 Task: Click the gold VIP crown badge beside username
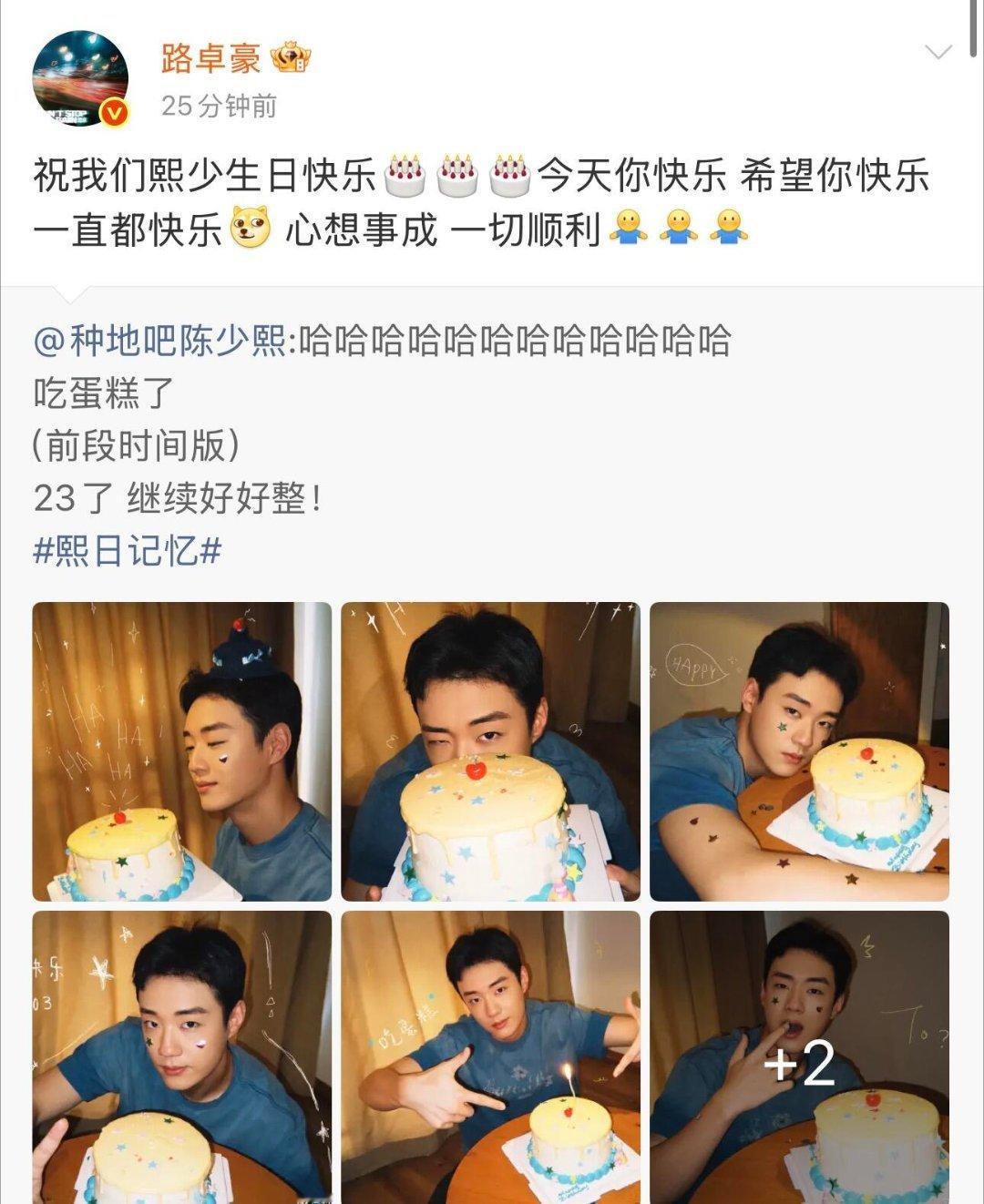[x=292, y=57]
